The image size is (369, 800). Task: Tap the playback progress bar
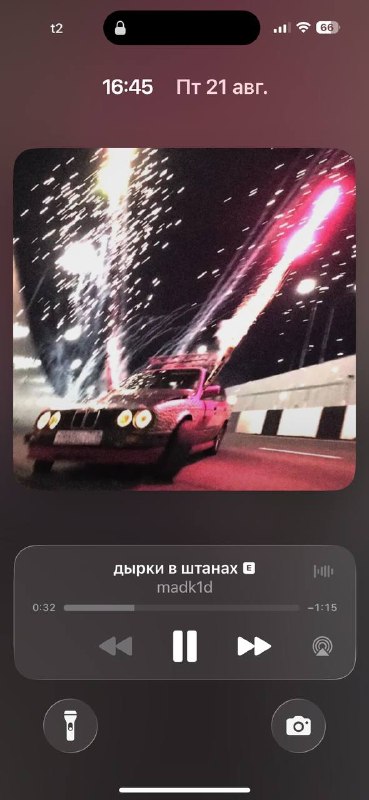[182, 608]
